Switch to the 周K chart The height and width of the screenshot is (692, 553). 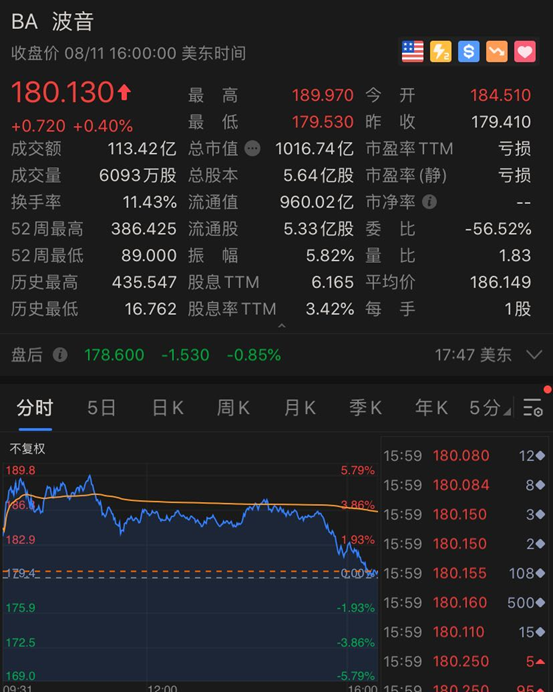click(233, 408)
